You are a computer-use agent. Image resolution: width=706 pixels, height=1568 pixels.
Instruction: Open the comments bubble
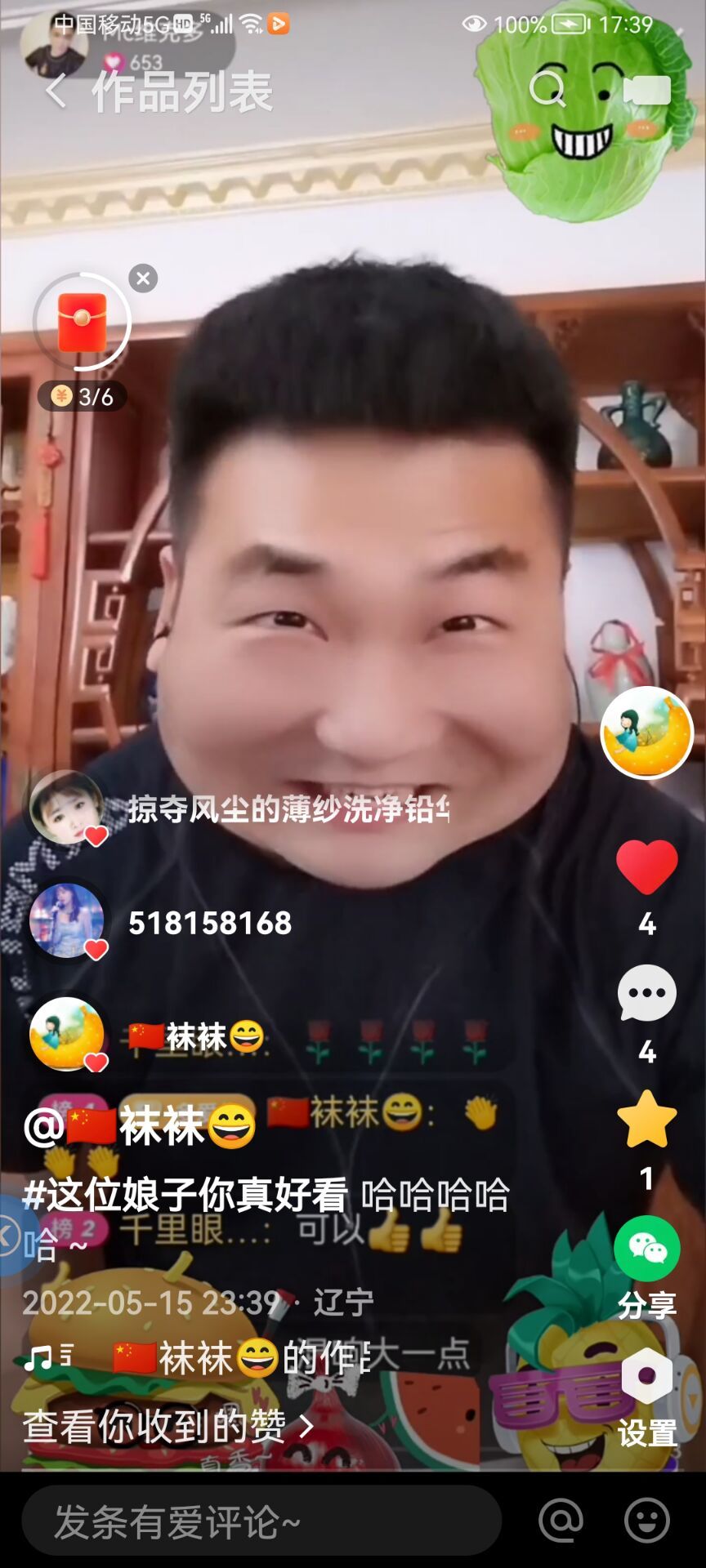646,993
